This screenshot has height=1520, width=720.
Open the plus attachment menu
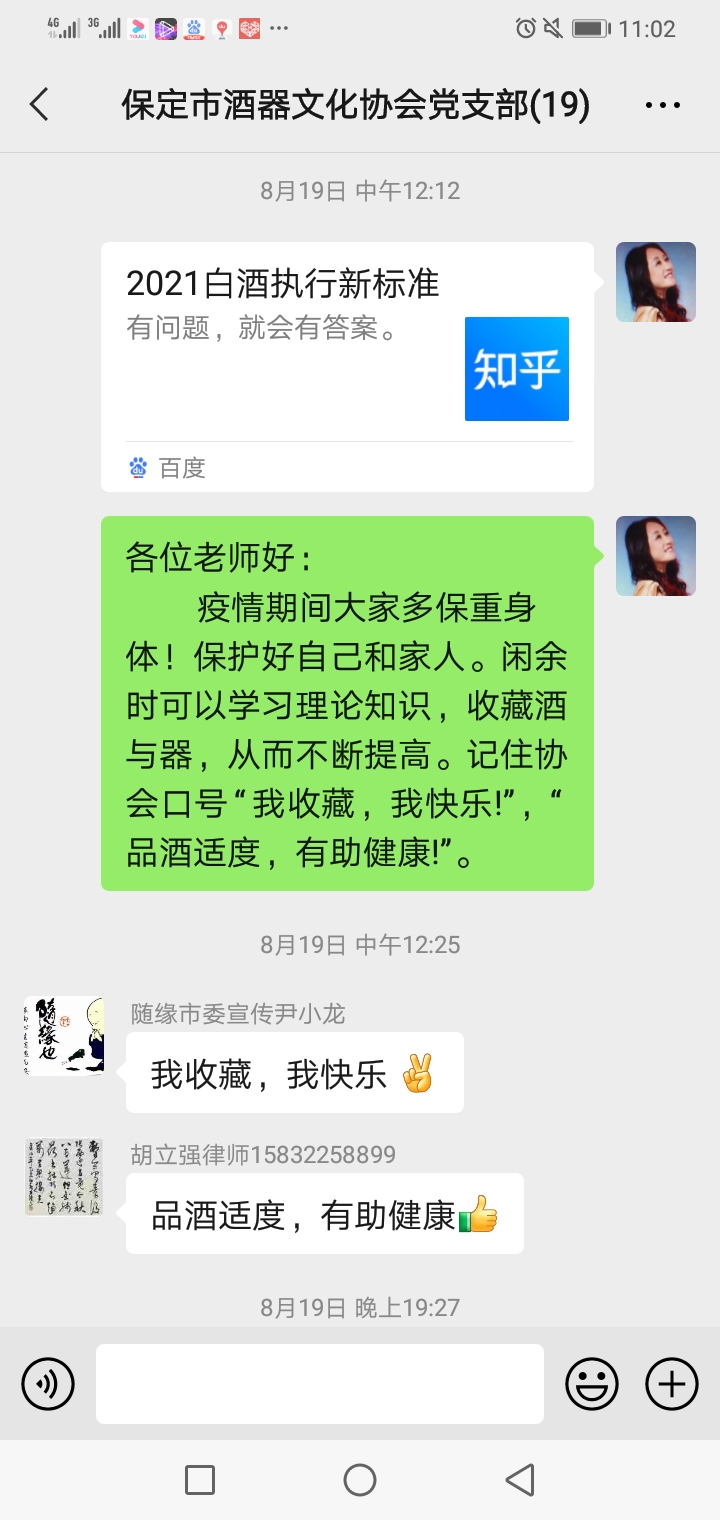pos(671,1384)
